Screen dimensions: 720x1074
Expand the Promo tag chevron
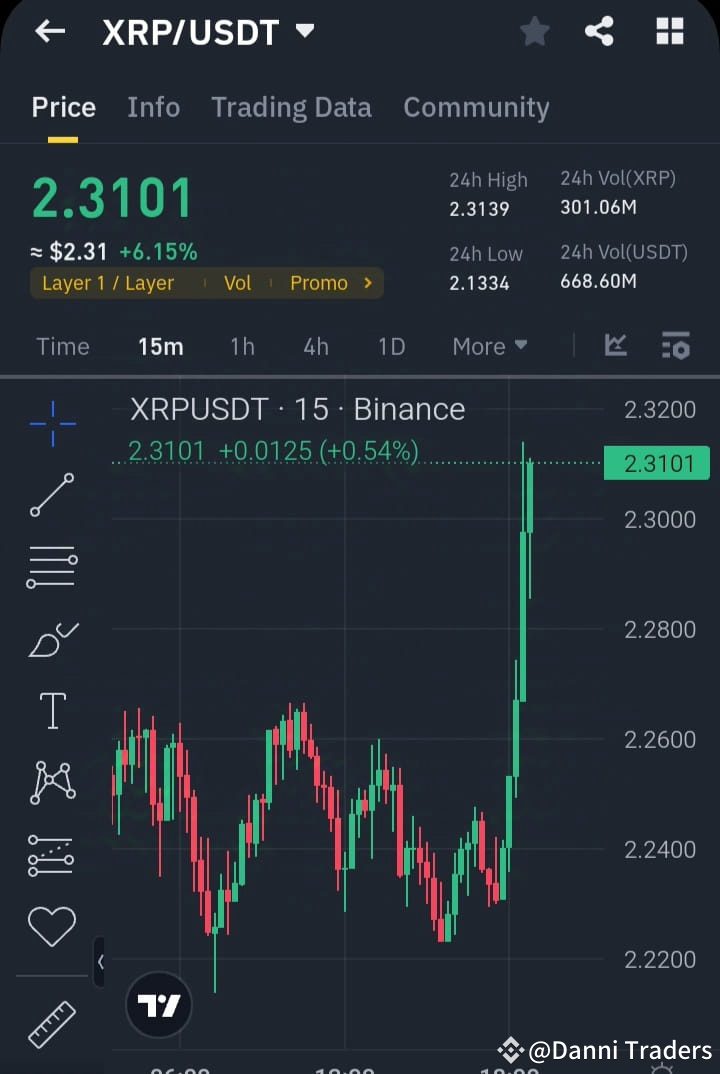(366, 283)
